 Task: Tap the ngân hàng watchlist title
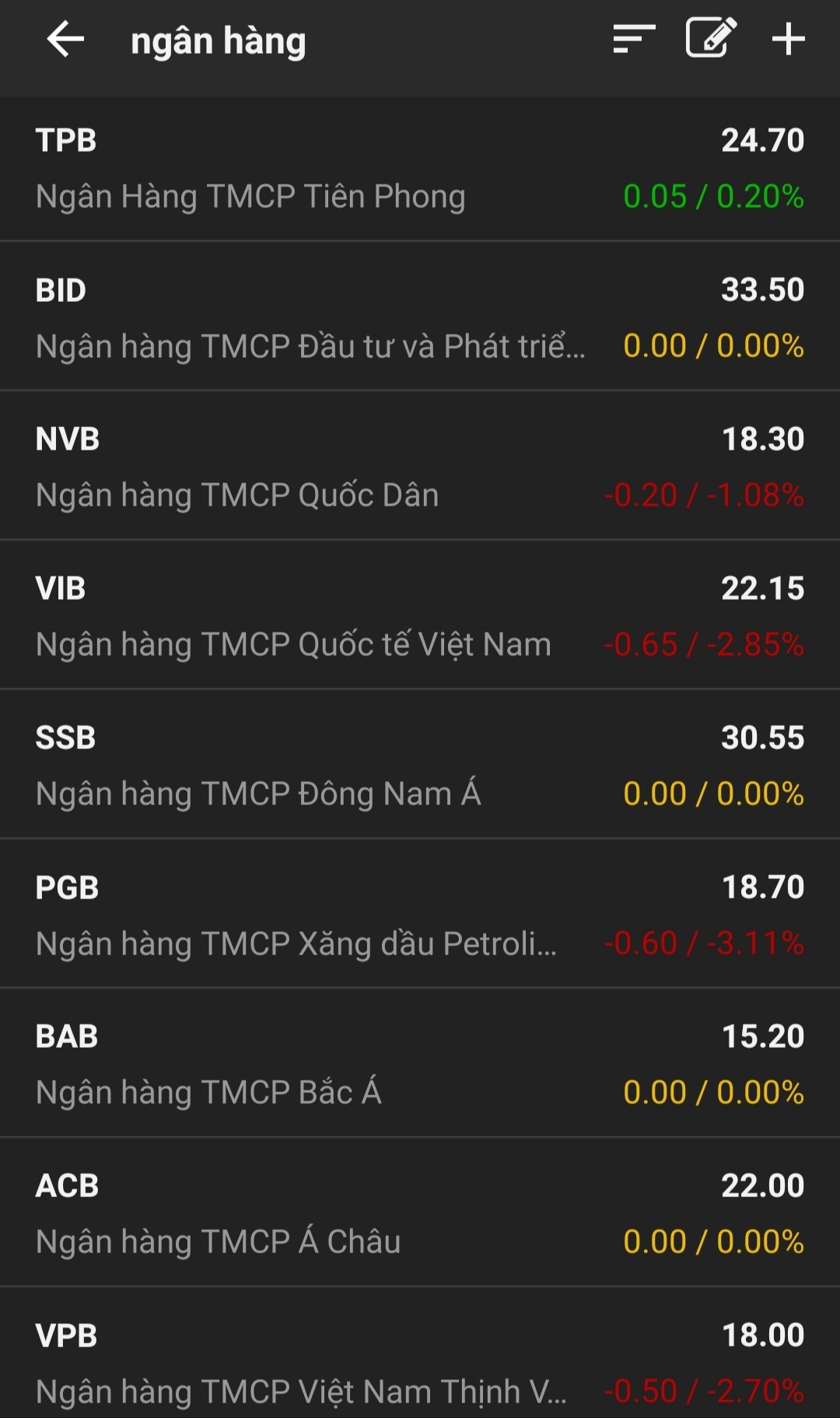[x=220, y=40]
